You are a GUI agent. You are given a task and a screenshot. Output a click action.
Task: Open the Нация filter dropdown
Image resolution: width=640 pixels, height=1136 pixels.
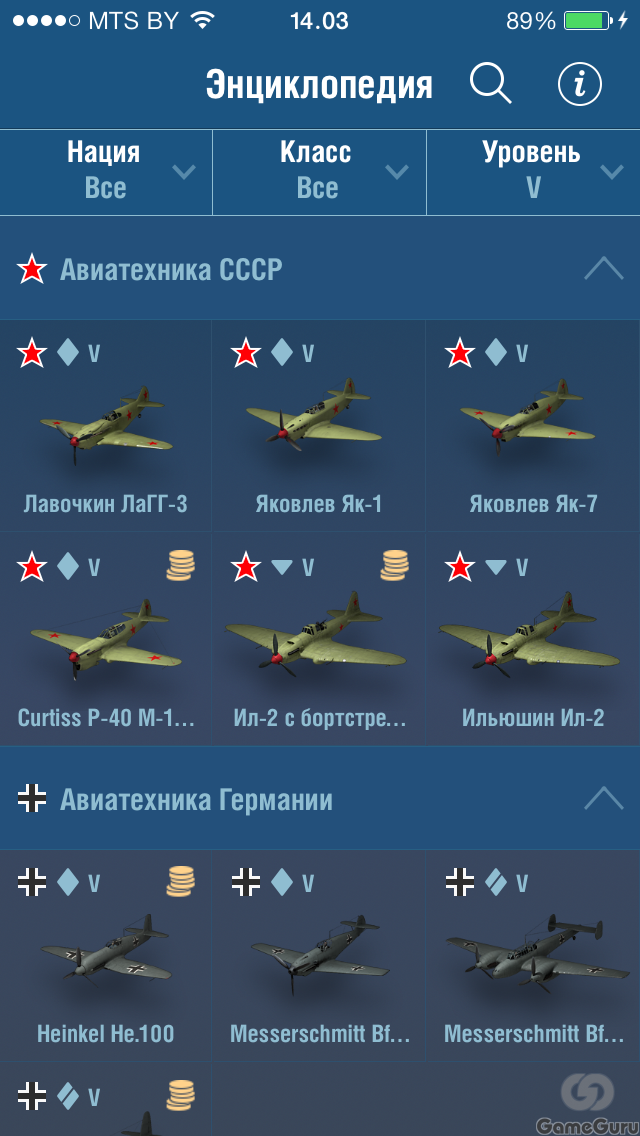[106, 171]
